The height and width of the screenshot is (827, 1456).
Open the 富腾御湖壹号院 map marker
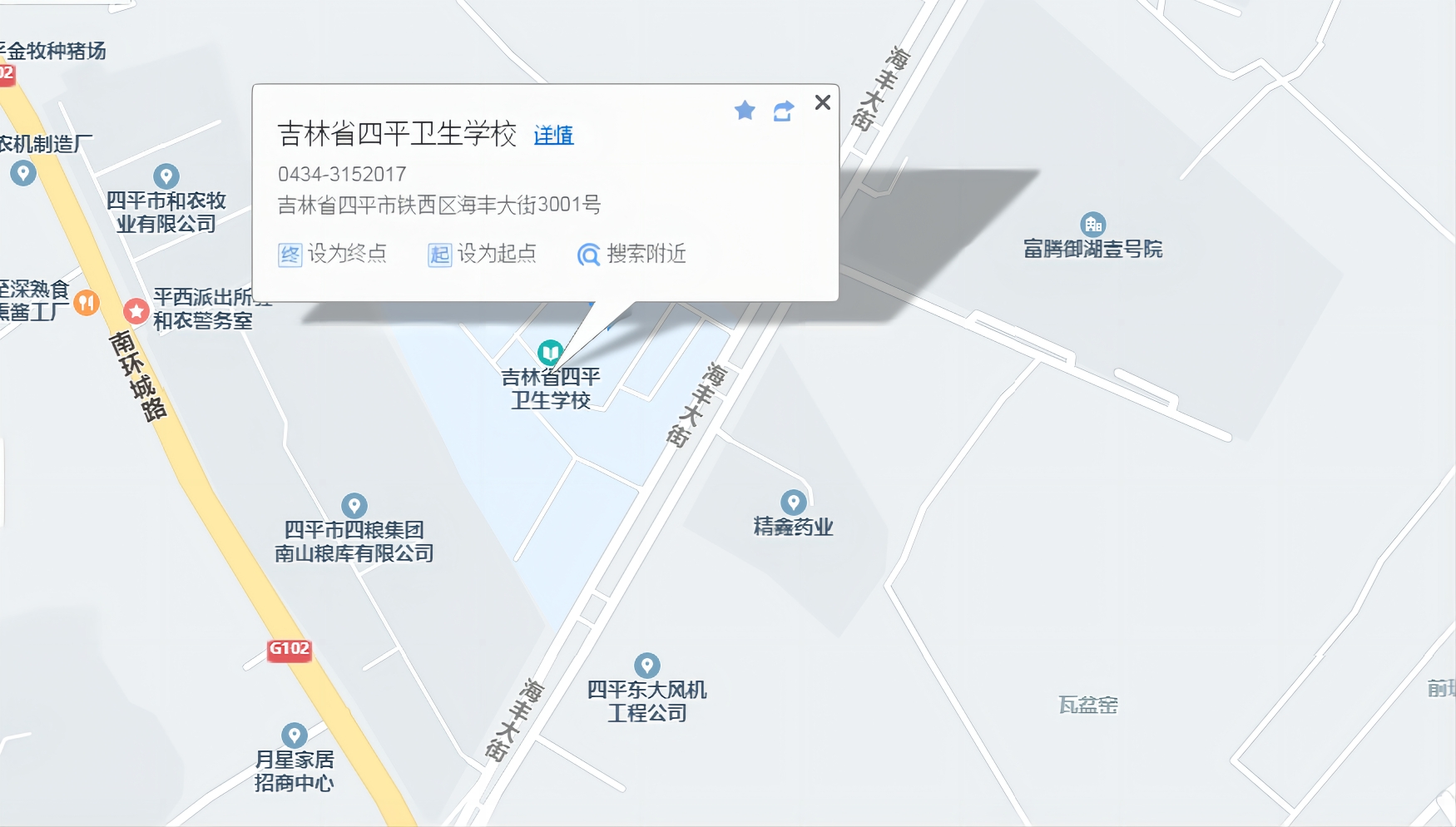pyautogui.click(x=1092, y=224)
